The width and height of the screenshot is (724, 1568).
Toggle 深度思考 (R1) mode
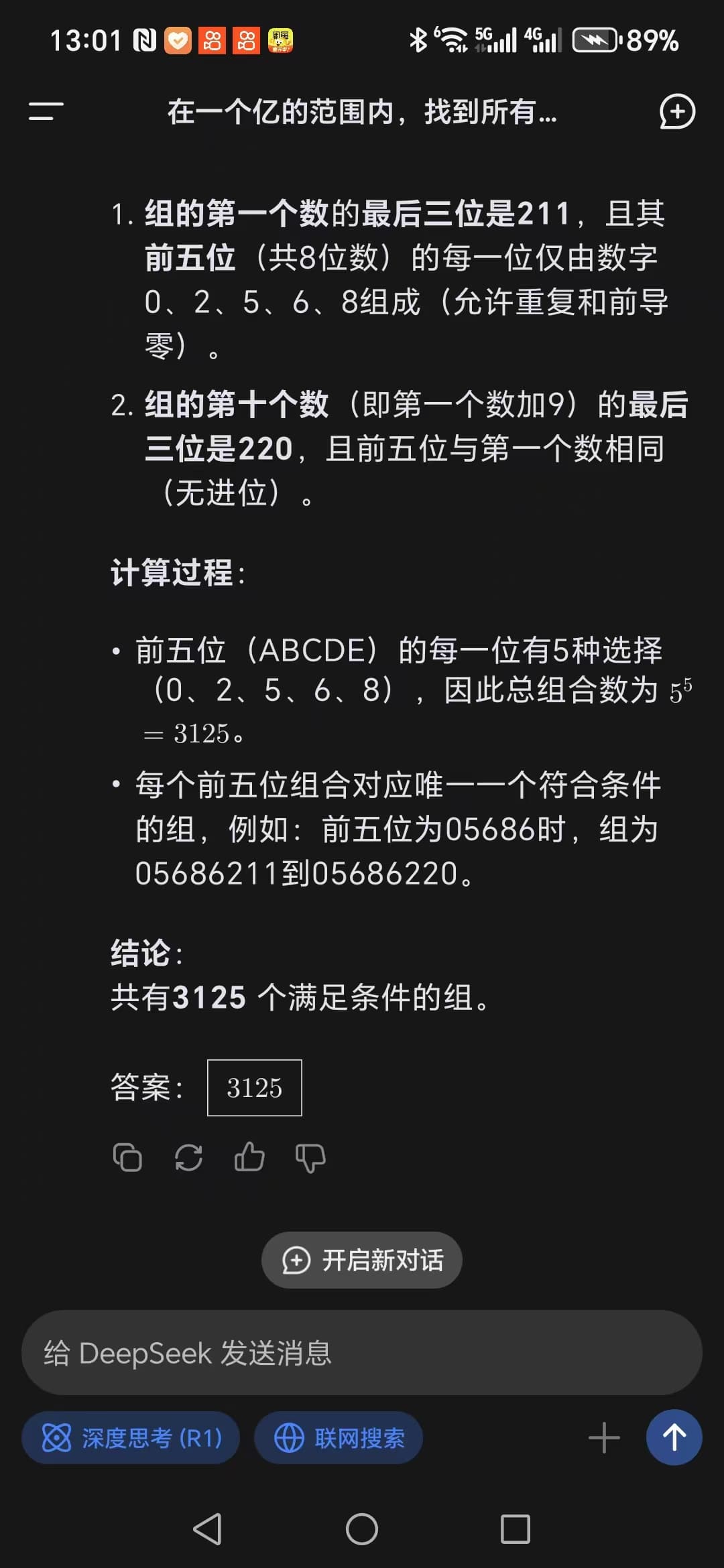click(131, 1437)
